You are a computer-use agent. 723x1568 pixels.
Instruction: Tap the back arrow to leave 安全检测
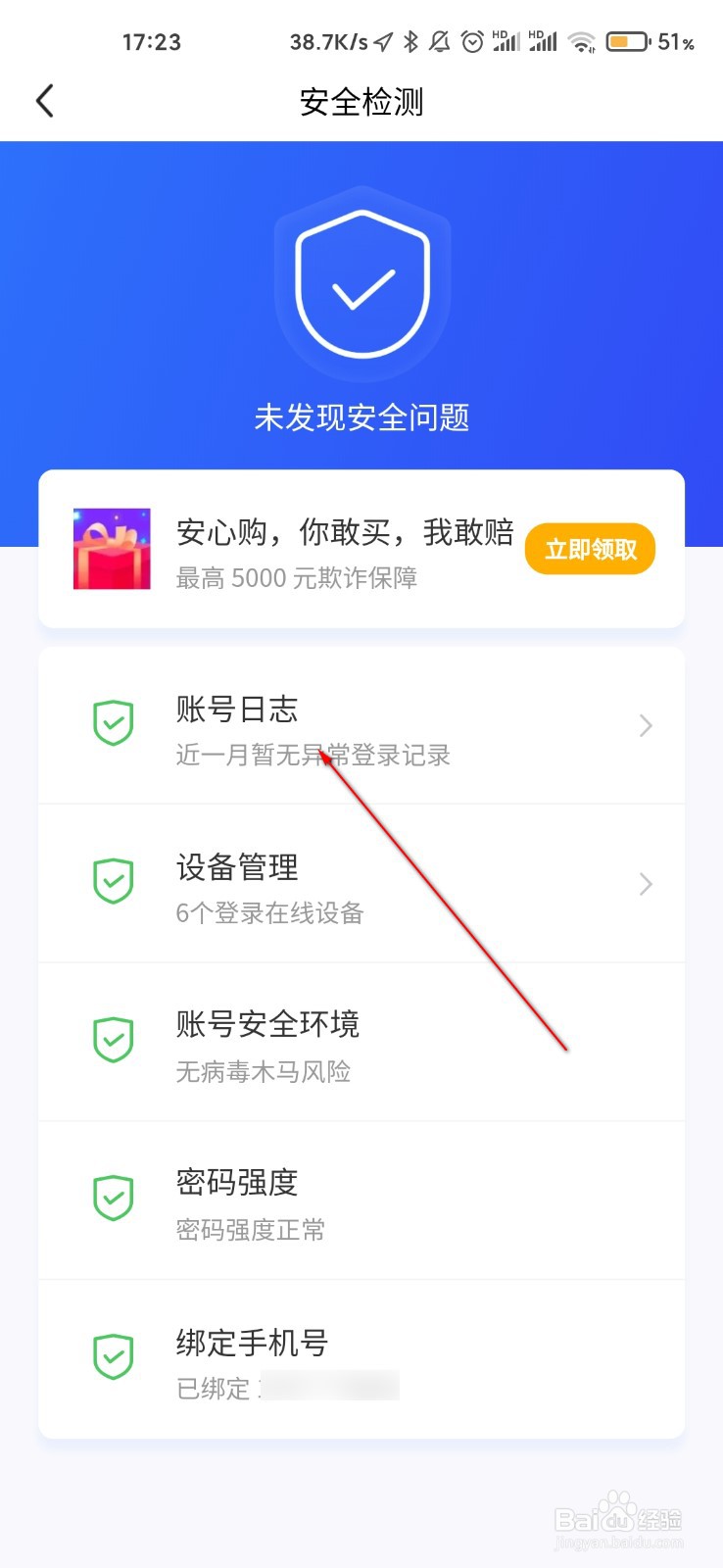pos(44,100)
